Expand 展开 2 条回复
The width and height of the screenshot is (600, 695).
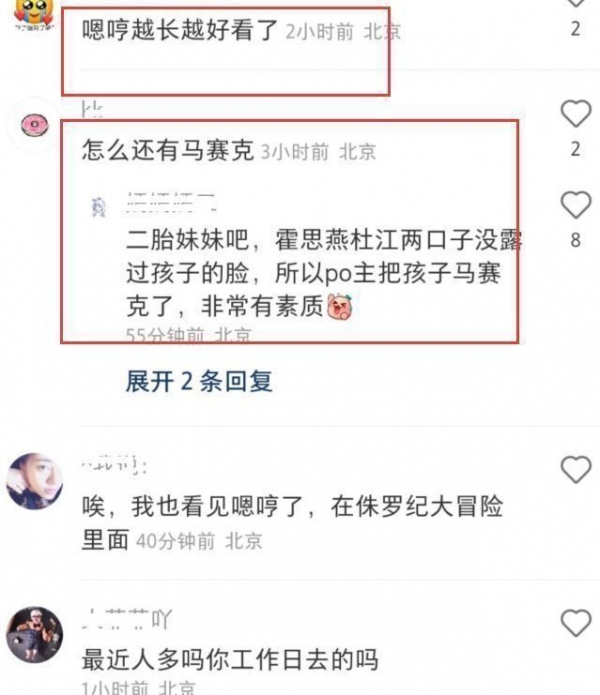click(x=199, y=381)
